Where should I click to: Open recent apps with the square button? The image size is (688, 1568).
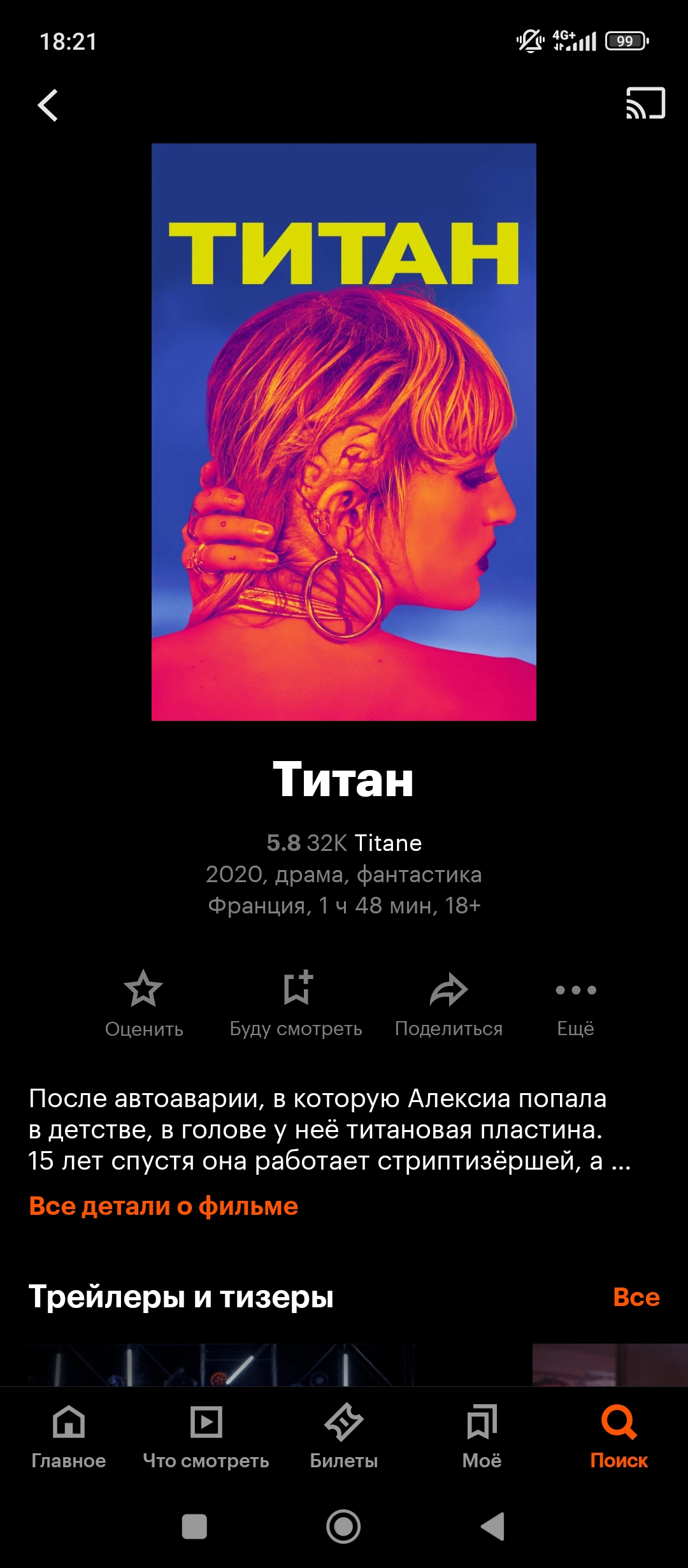[x=194, y=1527]
